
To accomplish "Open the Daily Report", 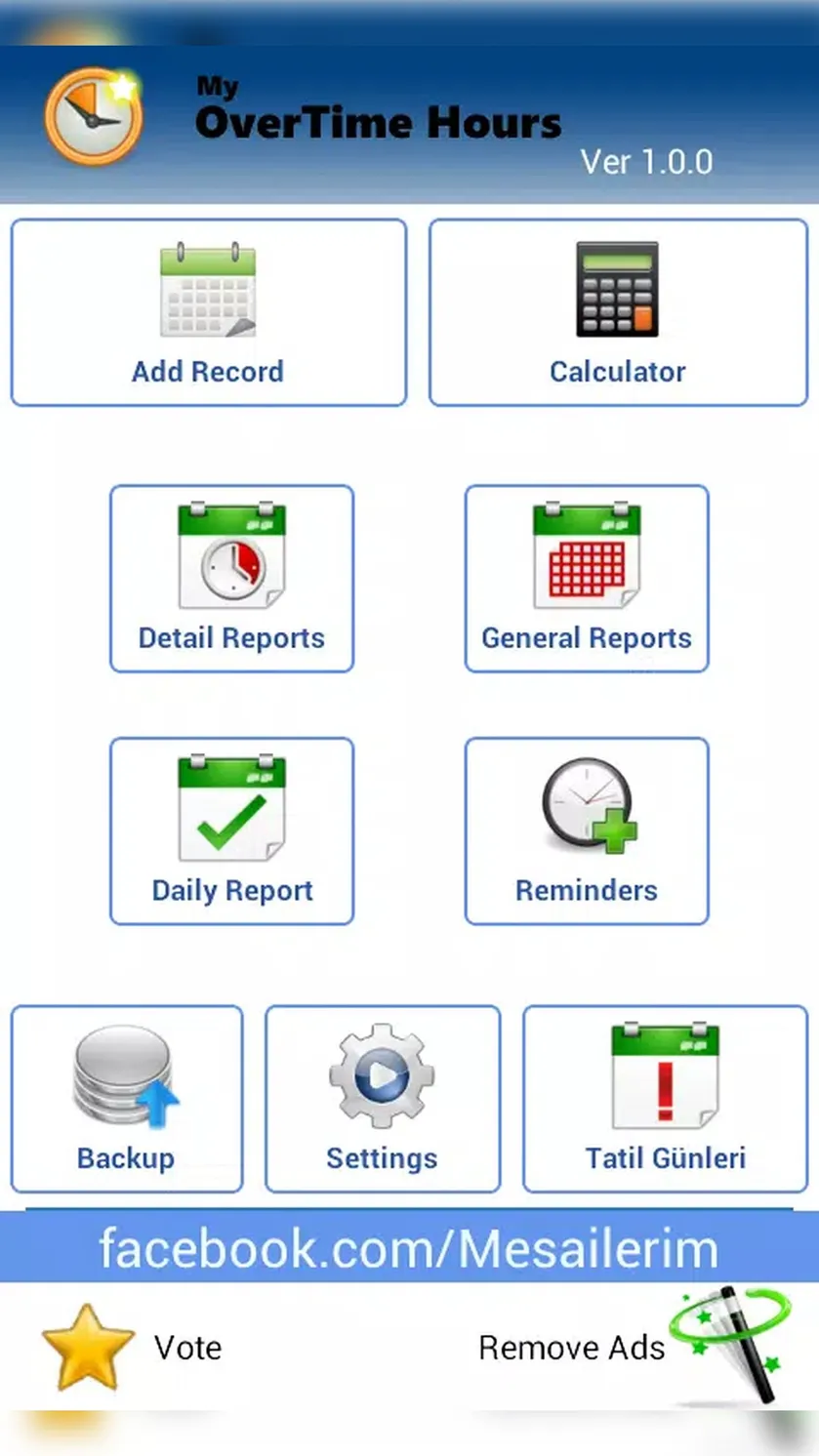I will click(x=231, y=831).
